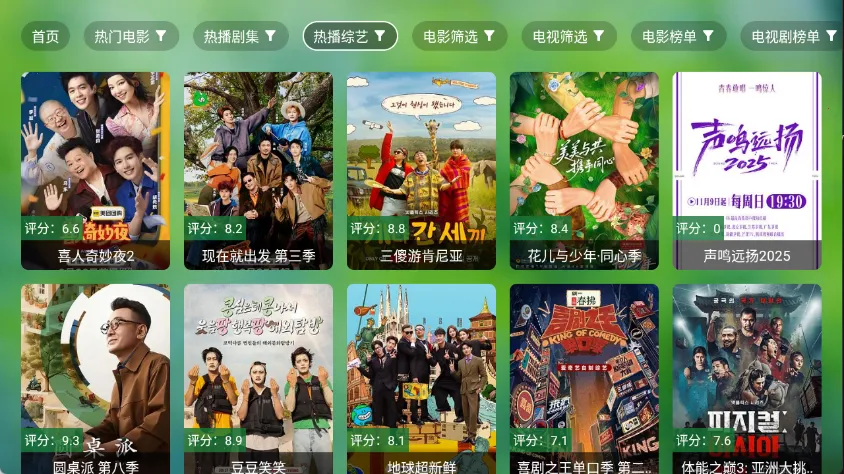
Task: Open the 电影筛选 filter tab
Action: 459,37
